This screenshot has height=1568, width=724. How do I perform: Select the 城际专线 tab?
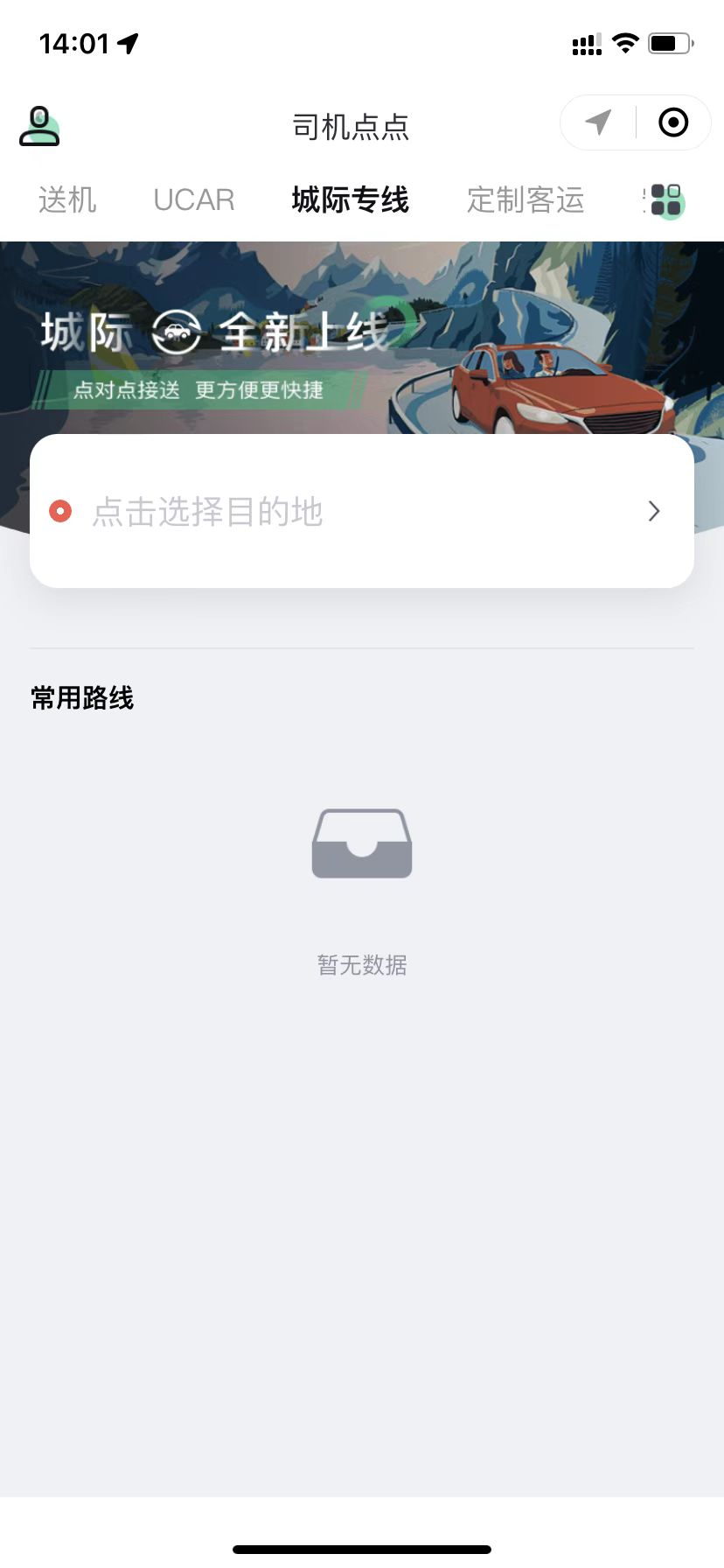(x=350, y=200)
